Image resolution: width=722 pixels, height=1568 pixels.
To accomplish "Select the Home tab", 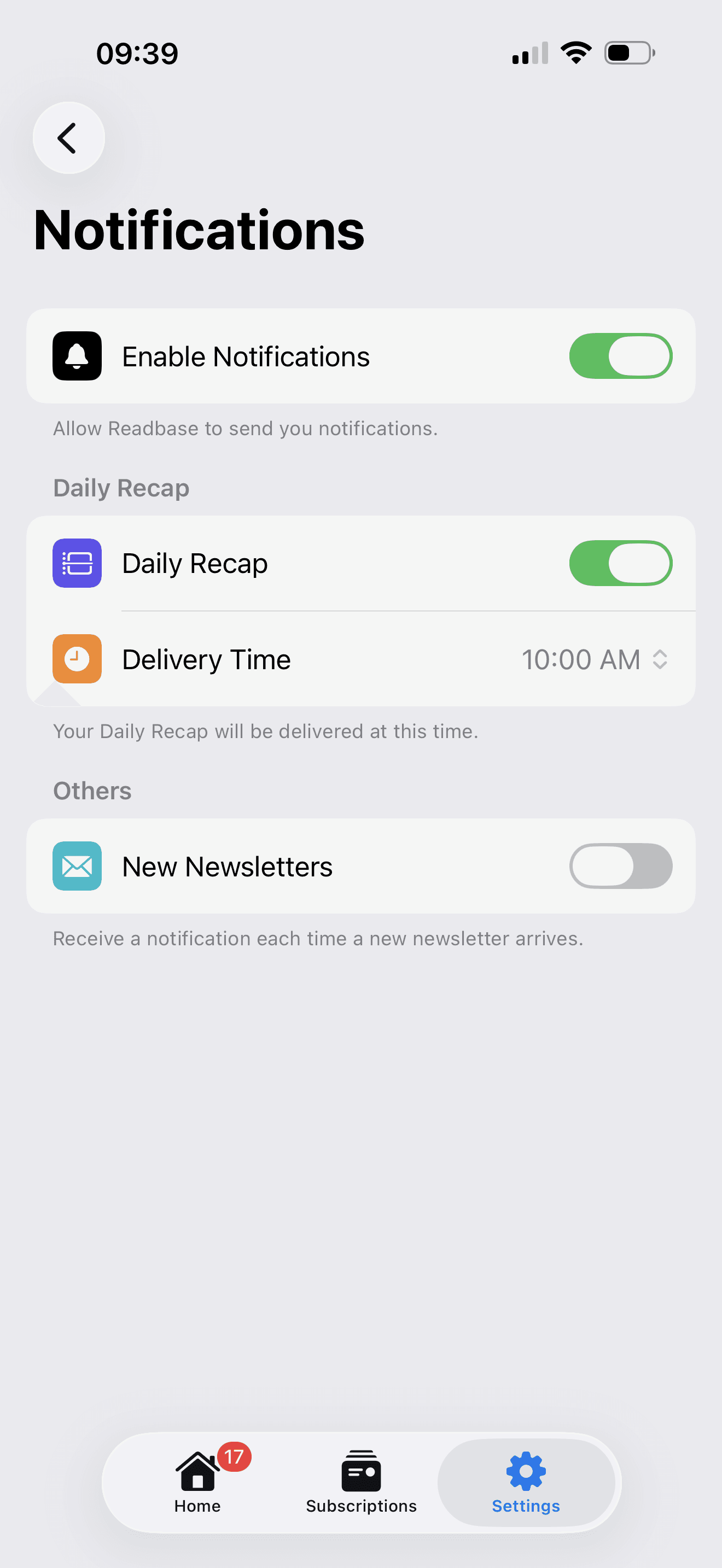I will [x=196, y=1482].
